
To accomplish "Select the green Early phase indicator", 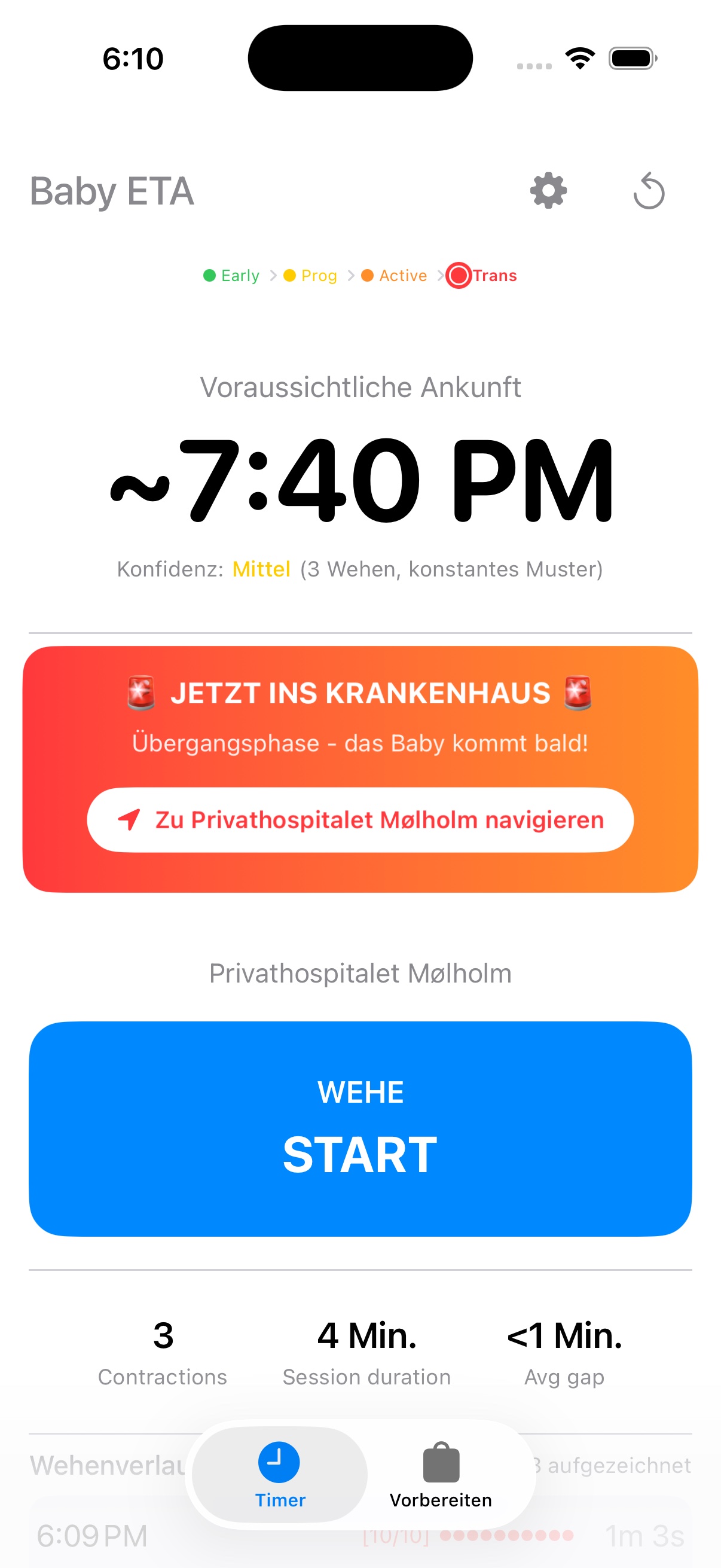I will [210, 275].
